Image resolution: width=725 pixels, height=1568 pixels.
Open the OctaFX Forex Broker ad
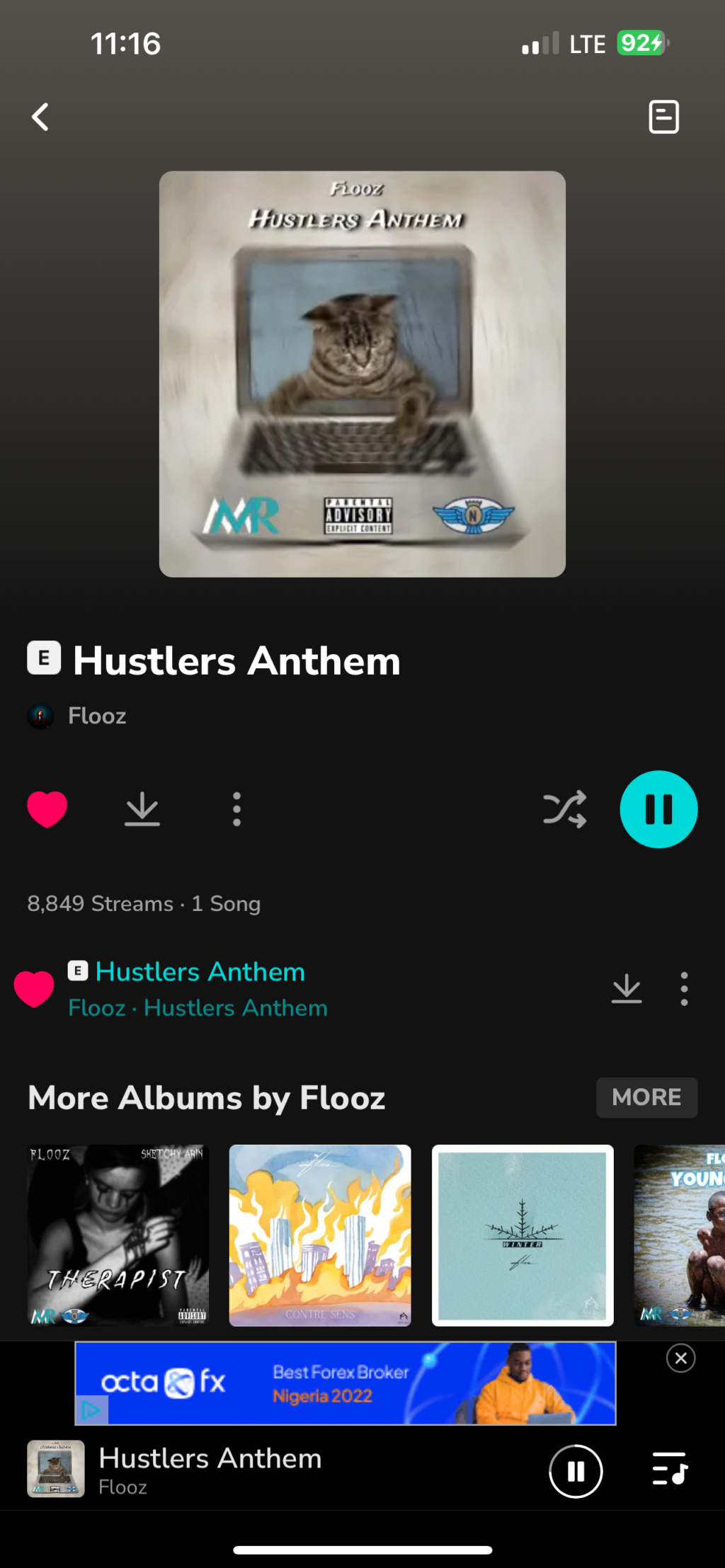[346, 1383]
